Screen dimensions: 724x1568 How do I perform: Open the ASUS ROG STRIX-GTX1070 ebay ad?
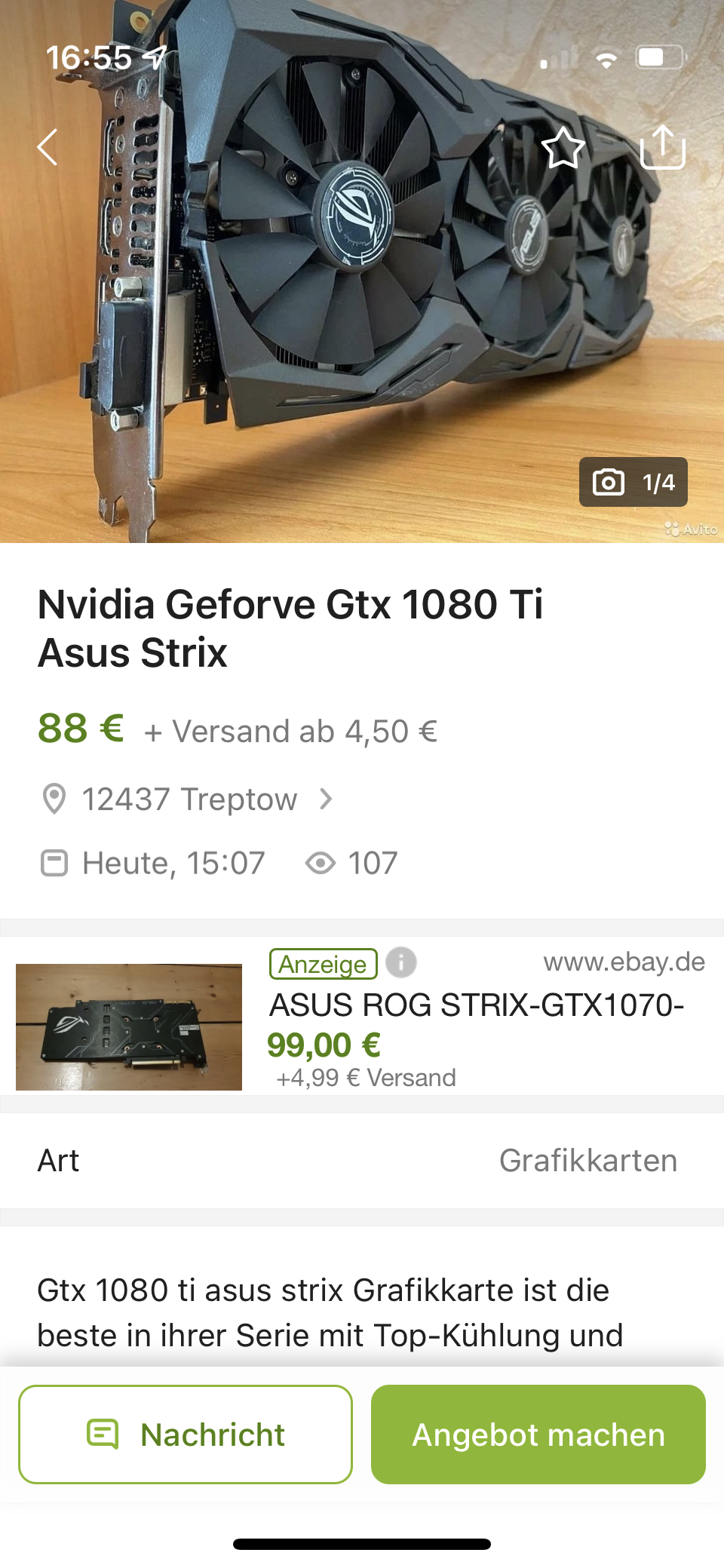click(477, 1006)
